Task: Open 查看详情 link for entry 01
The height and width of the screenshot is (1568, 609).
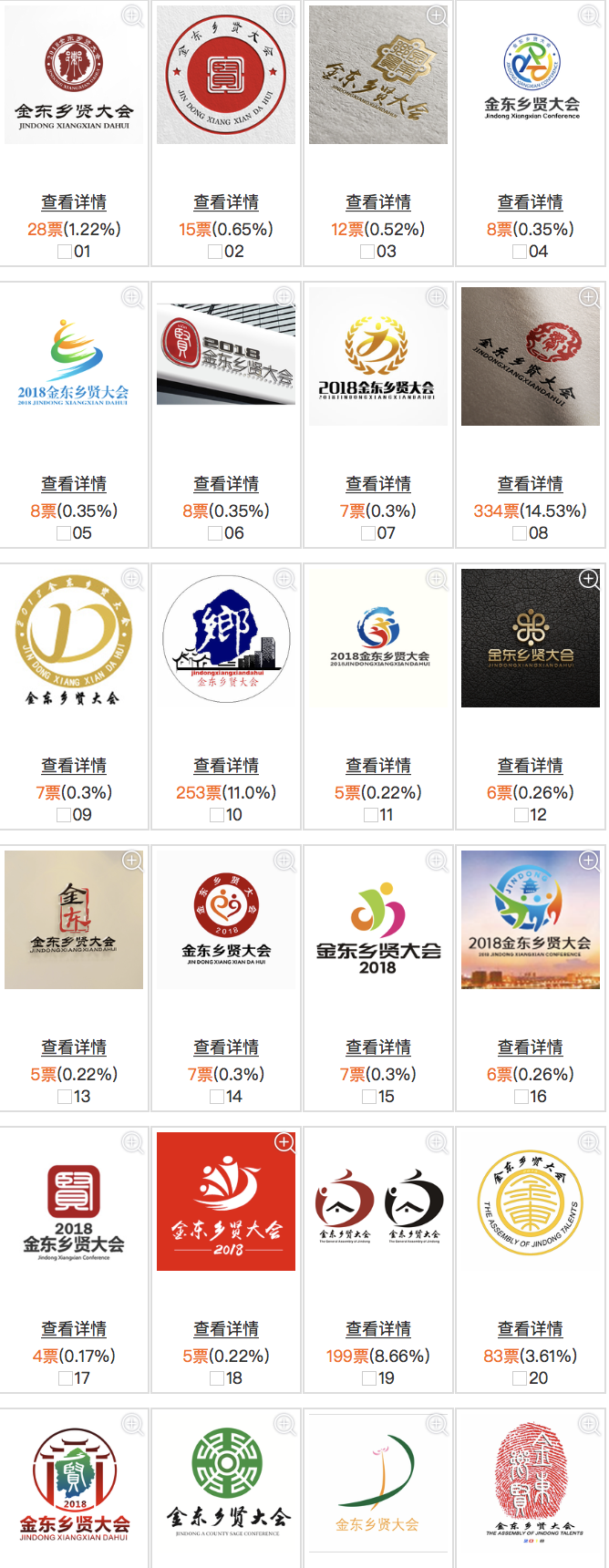Action: pos(74,202)
